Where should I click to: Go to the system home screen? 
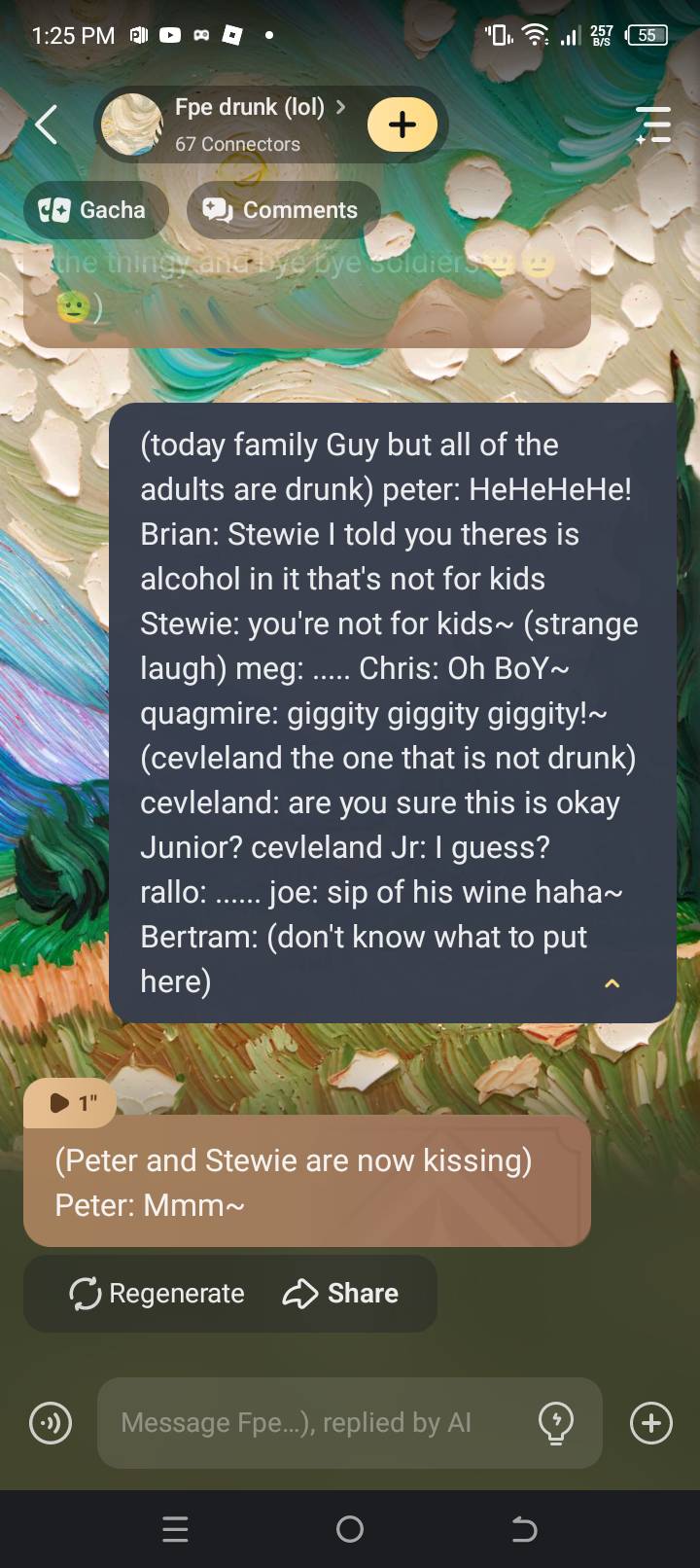click(x=350, y=1530)
